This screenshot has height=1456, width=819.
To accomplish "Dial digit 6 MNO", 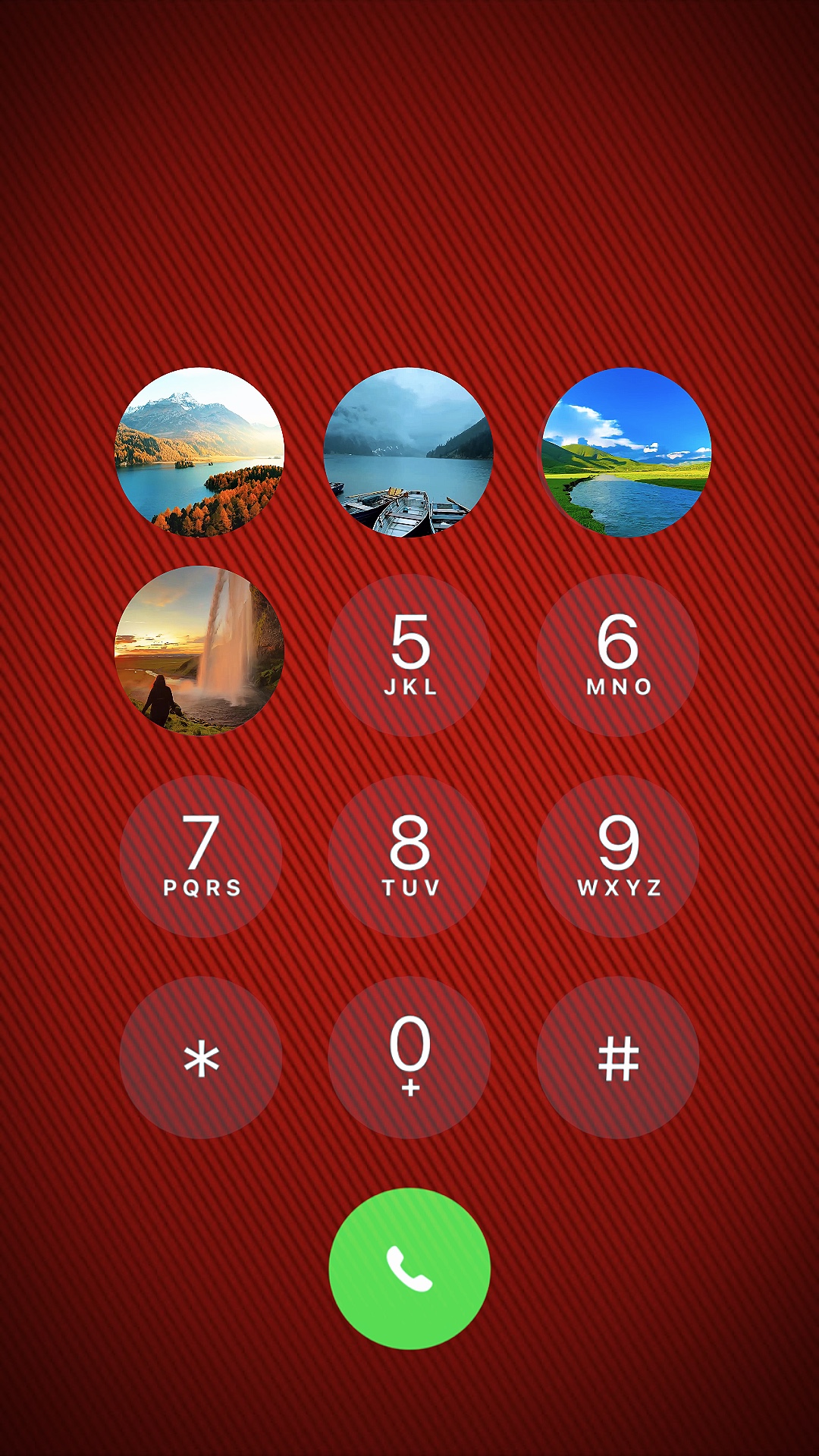I will tap(618, 654).
